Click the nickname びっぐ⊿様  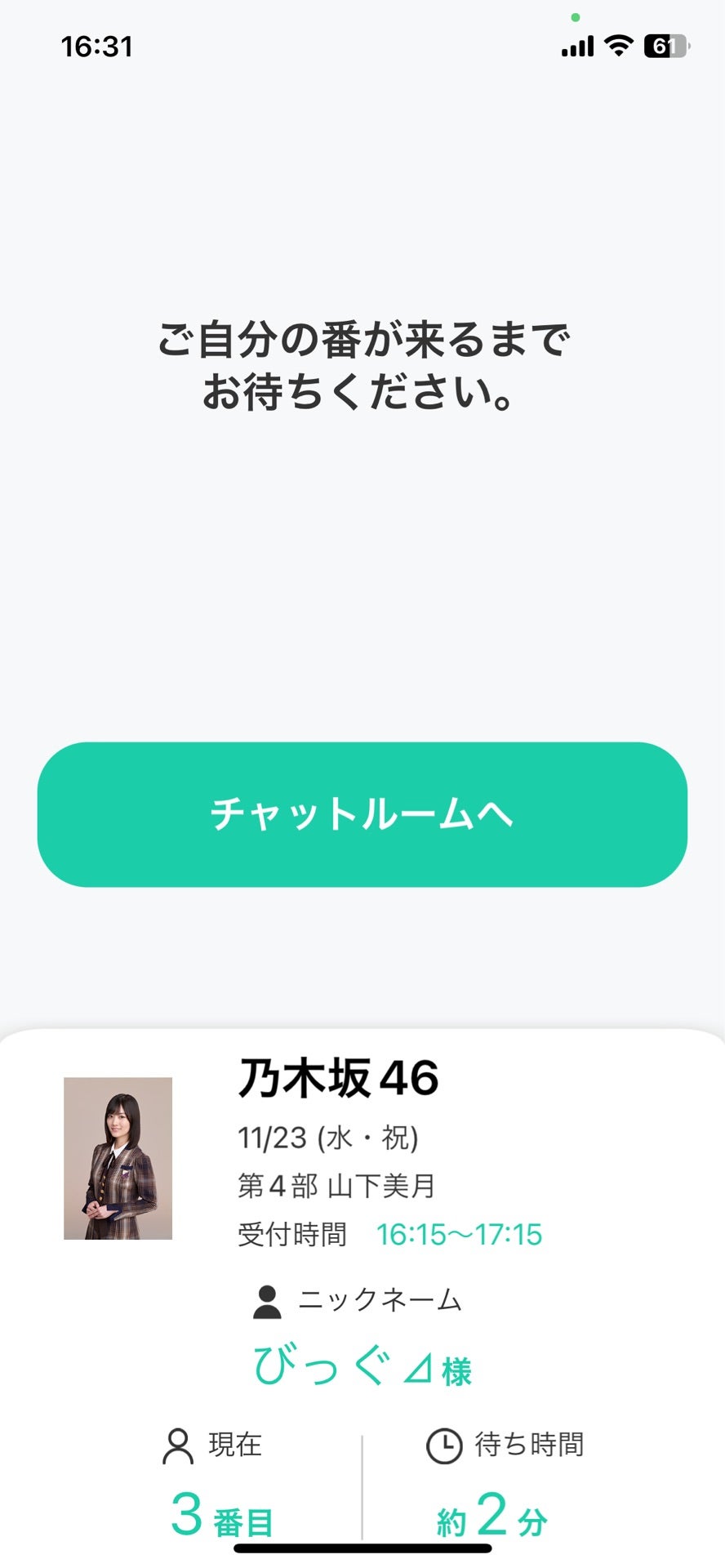tap(362, 1367)
